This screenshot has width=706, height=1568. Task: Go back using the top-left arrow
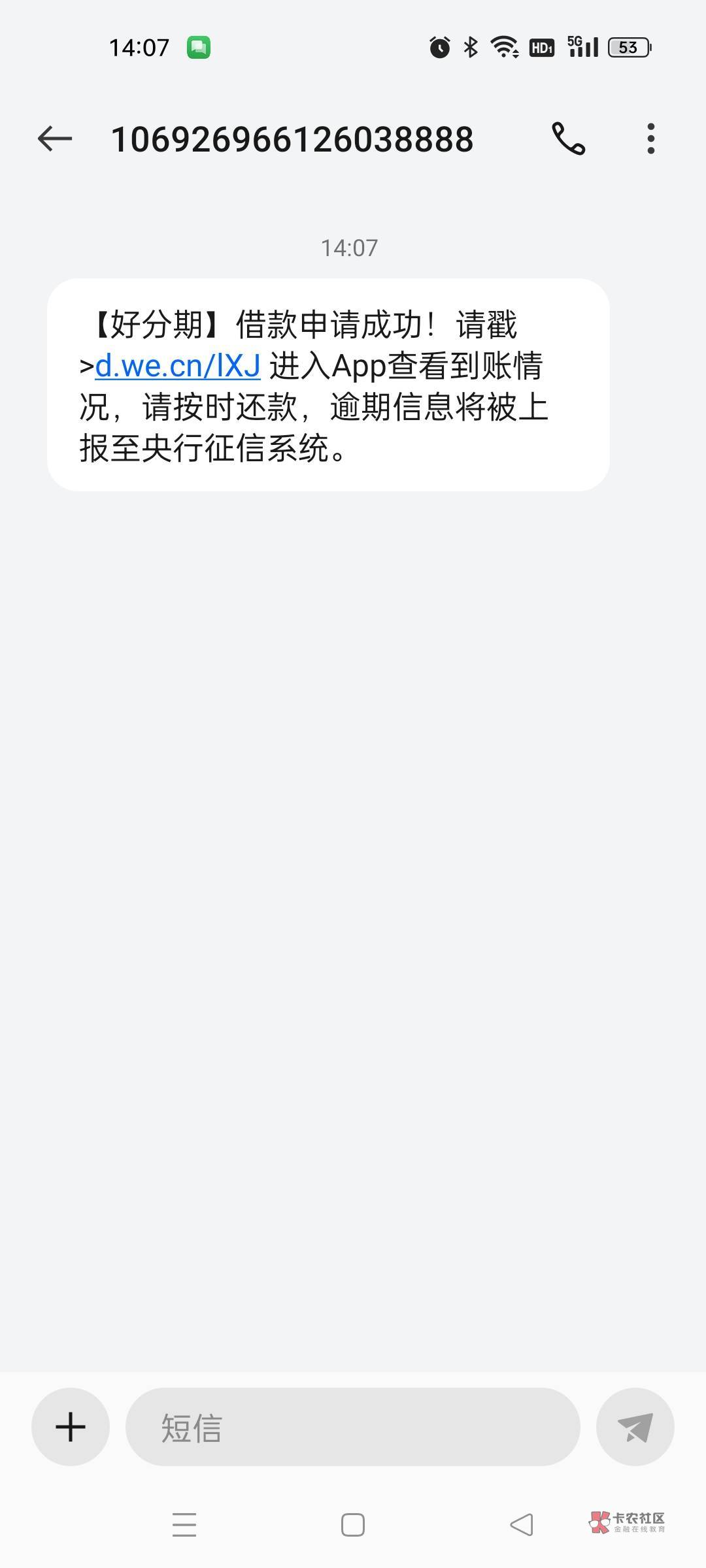click(54, 139)
